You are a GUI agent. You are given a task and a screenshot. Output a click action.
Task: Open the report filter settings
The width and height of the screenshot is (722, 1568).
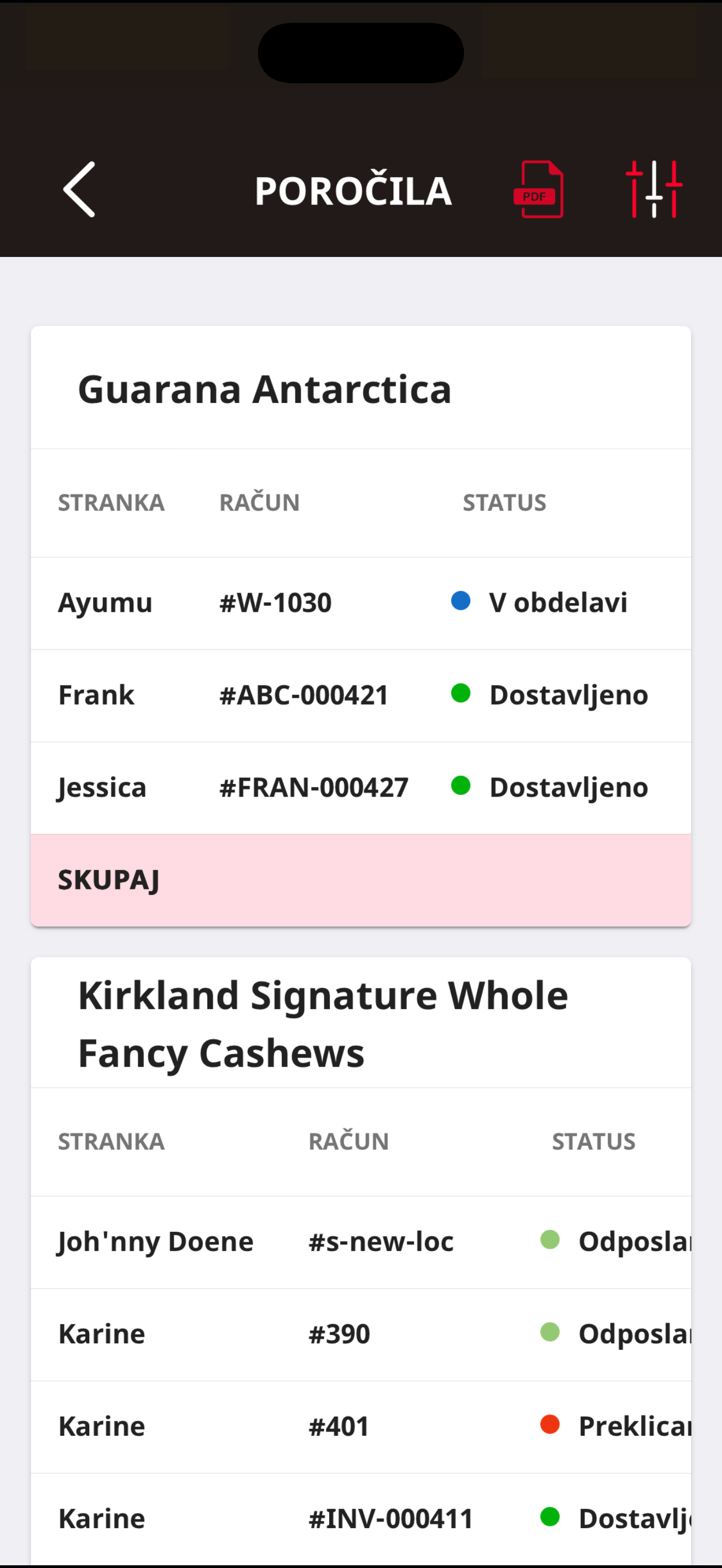pyautogui.click(x=654, y=189)
